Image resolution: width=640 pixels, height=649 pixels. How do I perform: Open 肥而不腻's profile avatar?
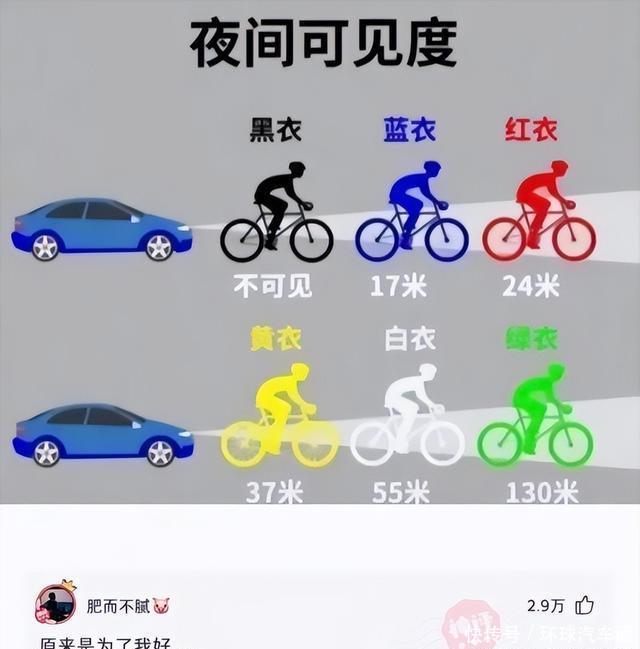55,604
